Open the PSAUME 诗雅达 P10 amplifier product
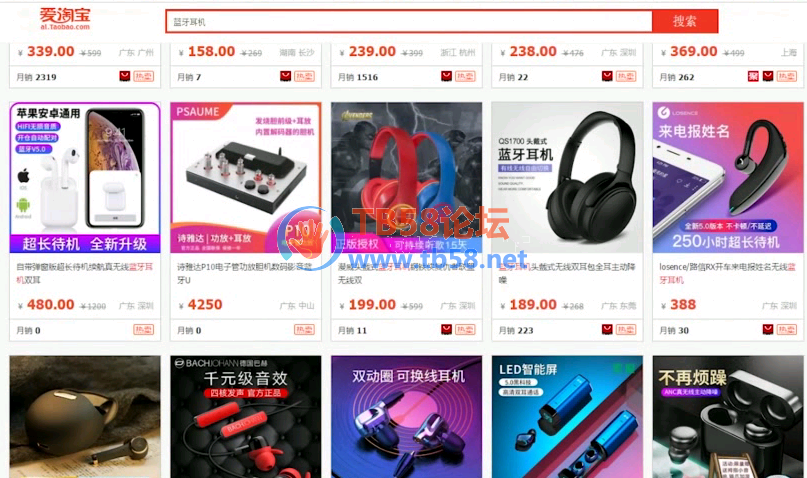This screenshot has height=478, width=807. [x=246, y=178]
